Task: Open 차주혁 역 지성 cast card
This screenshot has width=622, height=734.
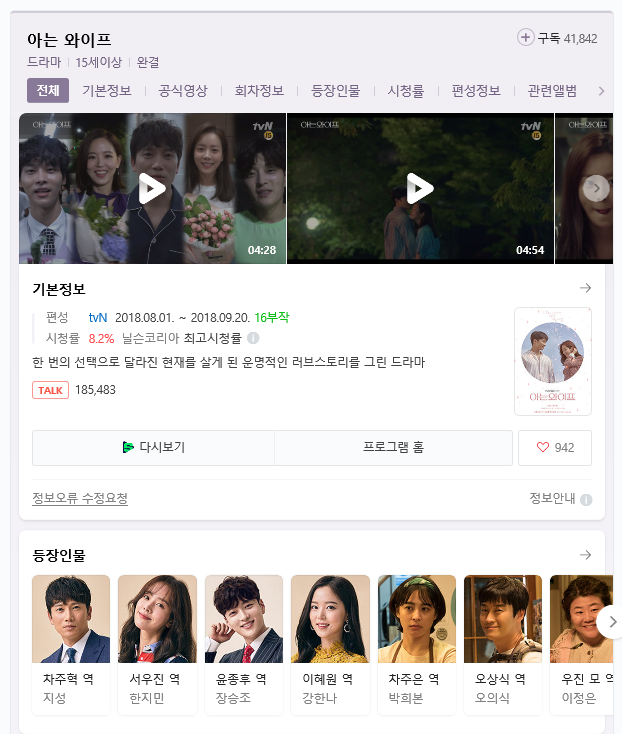Action: (71, 644)
